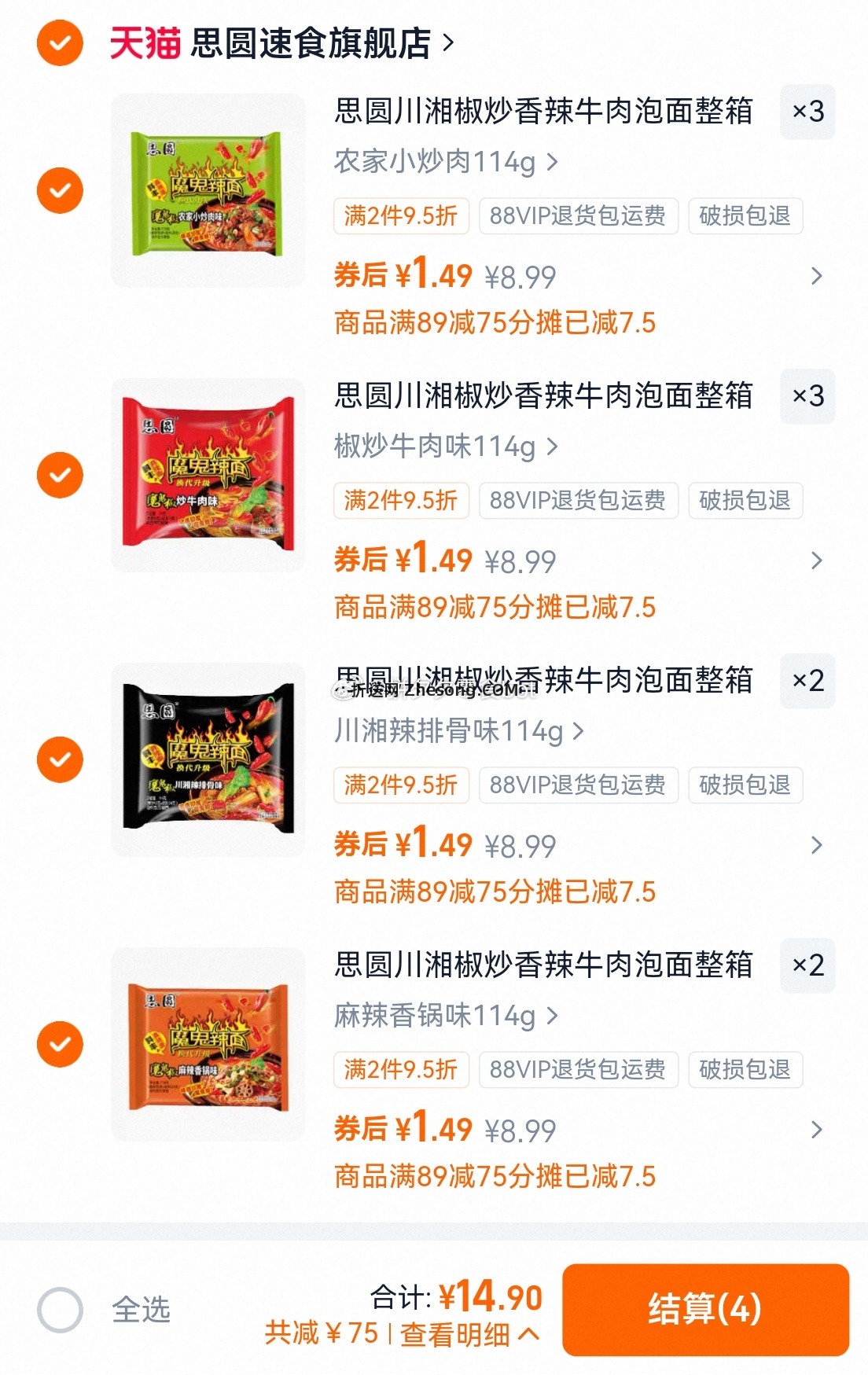The image size is (868, 1375).
Task: Click the 88VIP退货包运费 tag on first item
Action: (x=578, y=217)
